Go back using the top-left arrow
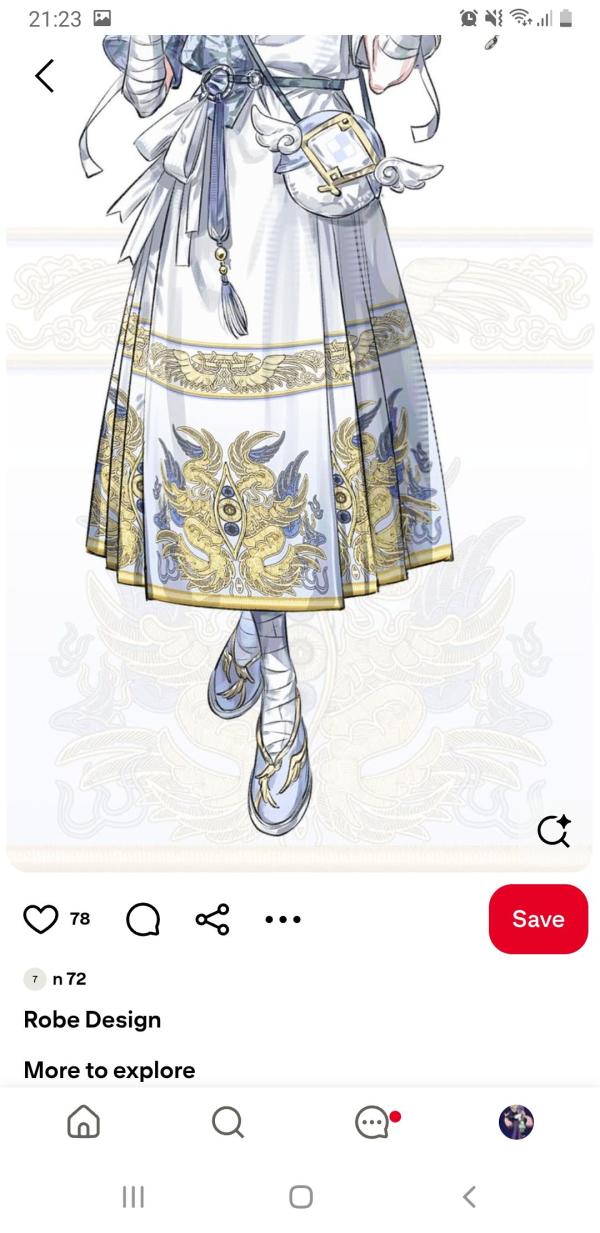 click(44, 75)
